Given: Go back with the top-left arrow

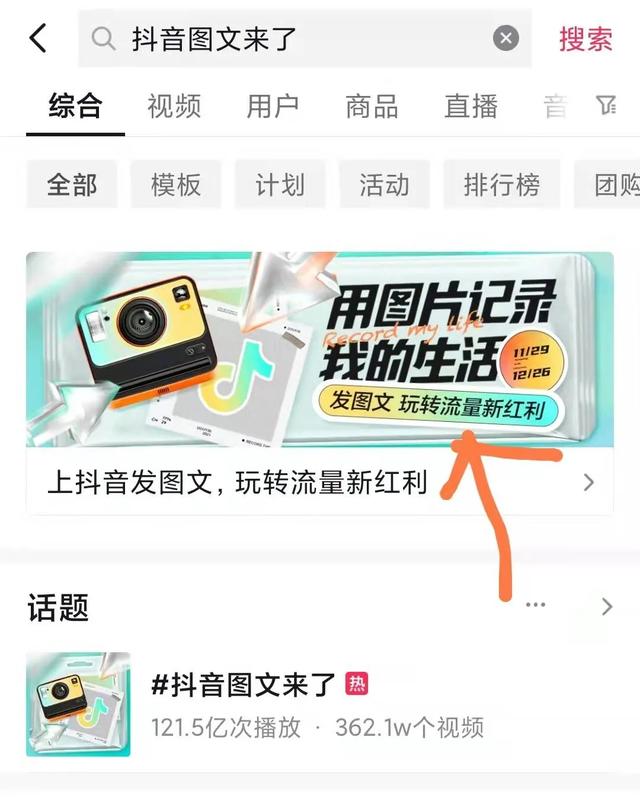Looking at the screenshot, I should (x=38, y=39).
